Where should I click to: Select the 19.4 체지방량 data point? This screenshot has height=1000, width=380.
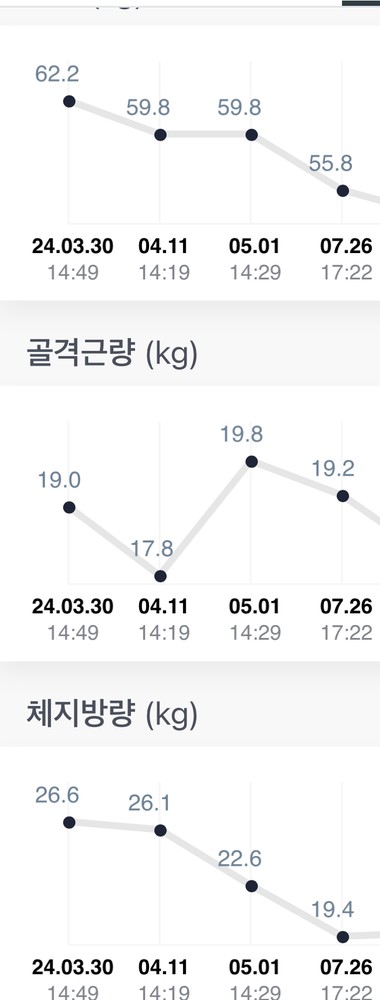coord(342,936)
